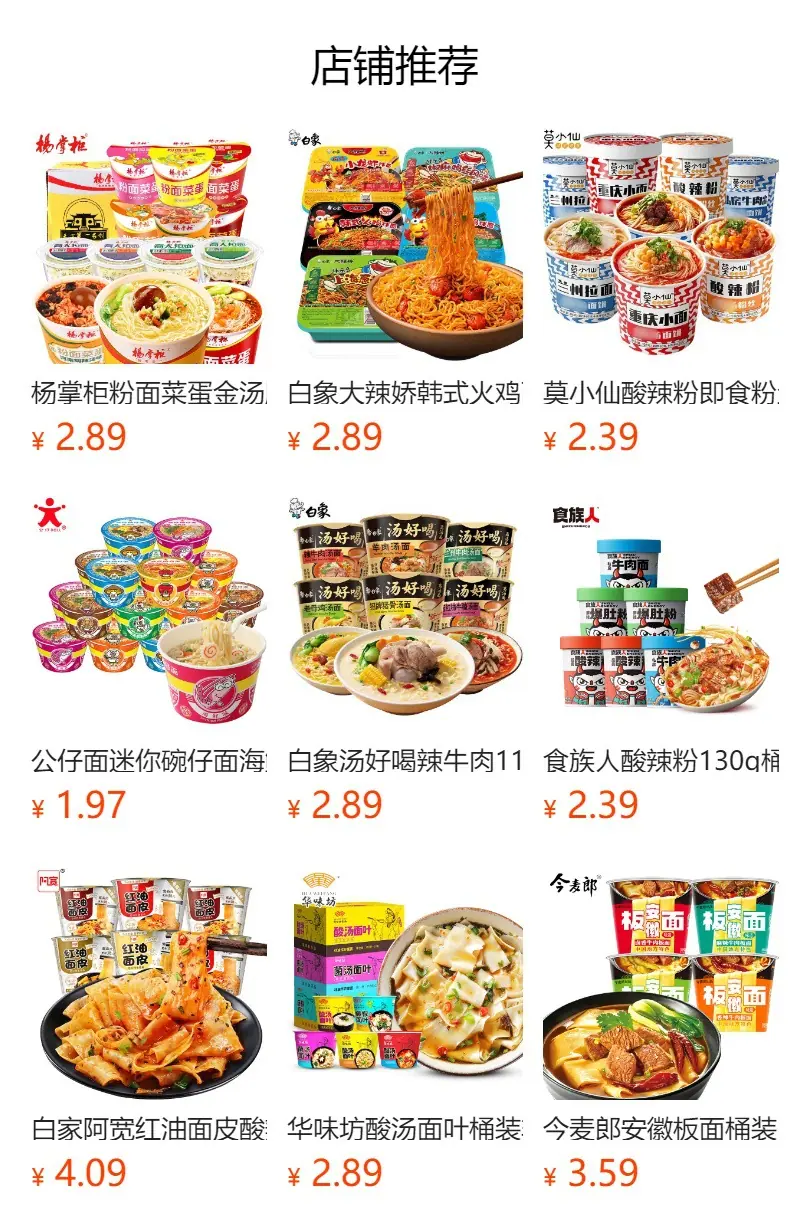The image size is (790, 1232).
Task: View the 公仔面迷你碗仔面 product
Action: 149,660
